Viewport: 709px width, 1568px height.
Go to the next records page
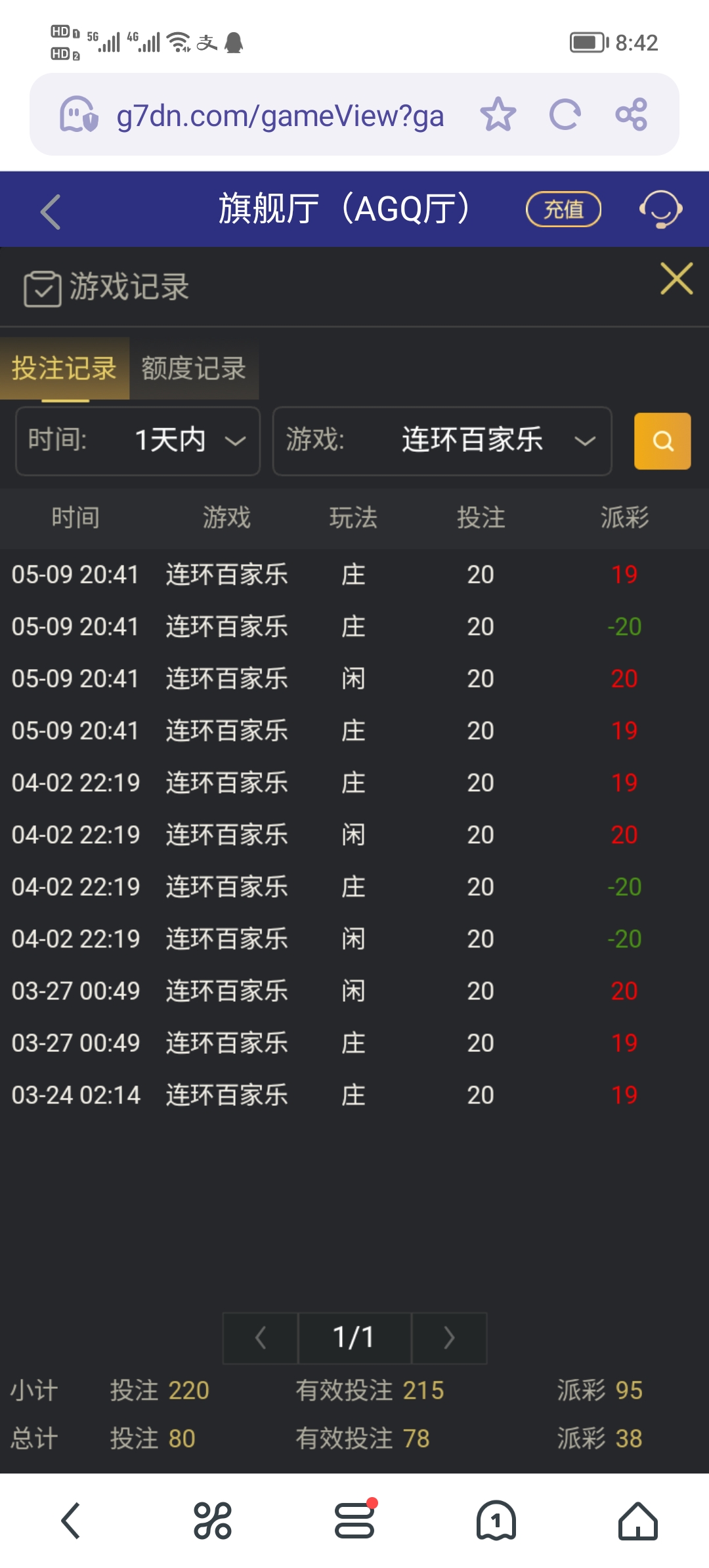pos(449,1338)
